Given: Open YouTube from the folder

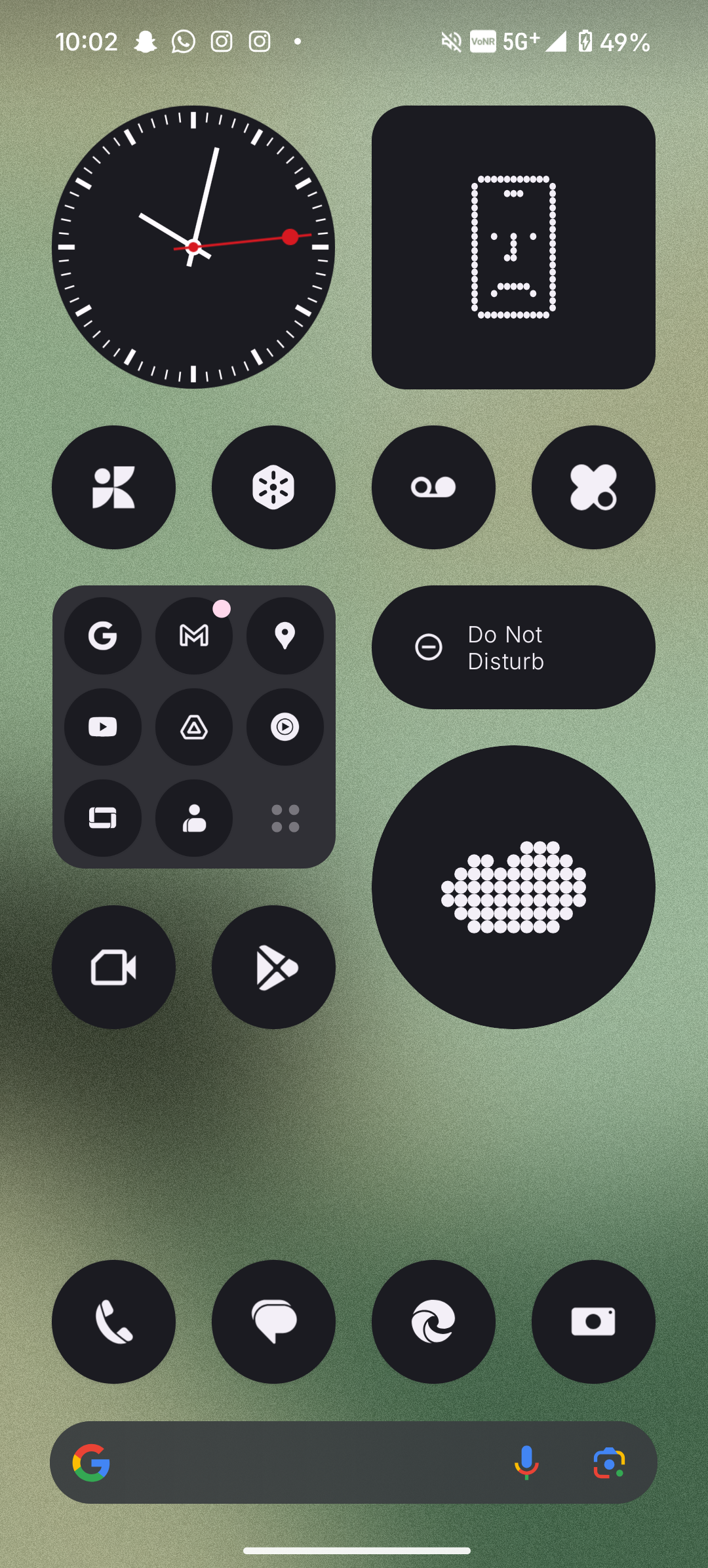Looking at the screenshot, I should click(x=103, y=726).
